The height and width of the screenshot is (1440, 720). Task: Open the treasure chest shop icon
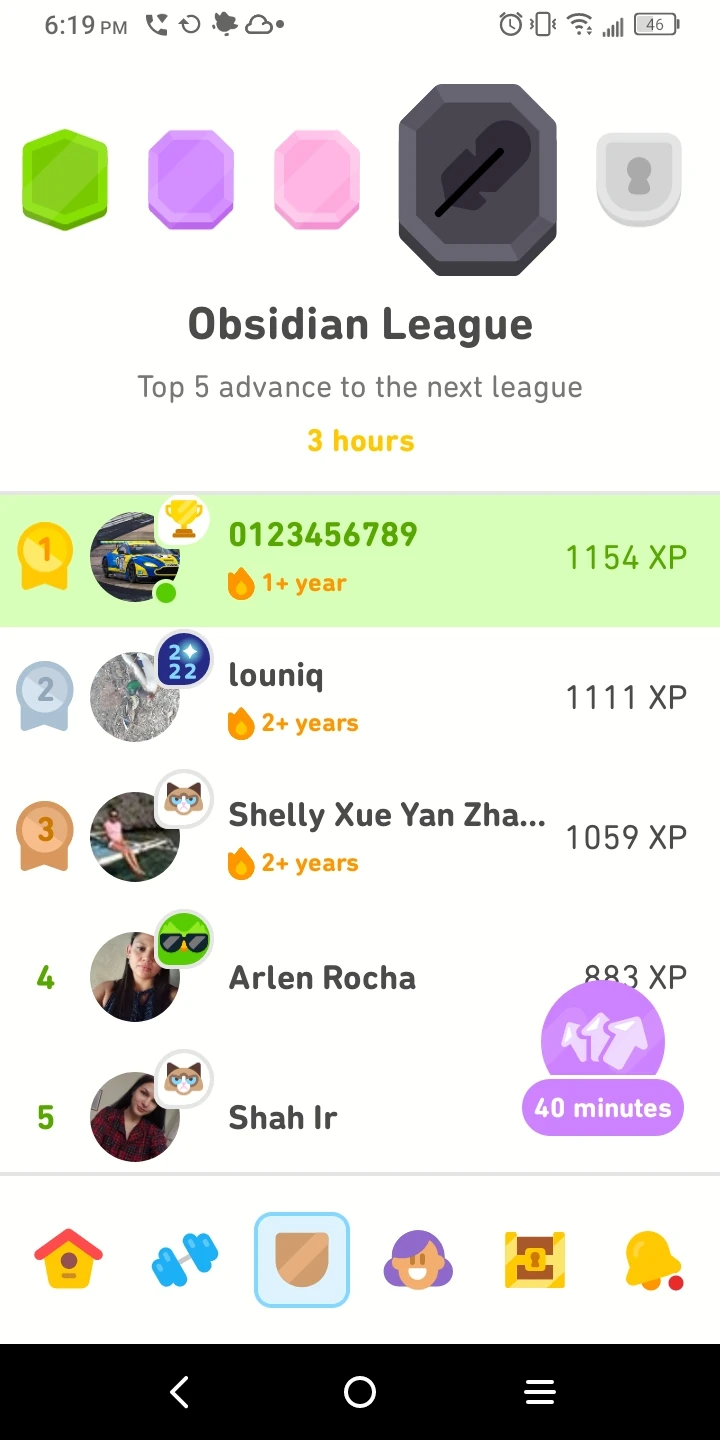pyautogui.click(x=535, y=1259)
